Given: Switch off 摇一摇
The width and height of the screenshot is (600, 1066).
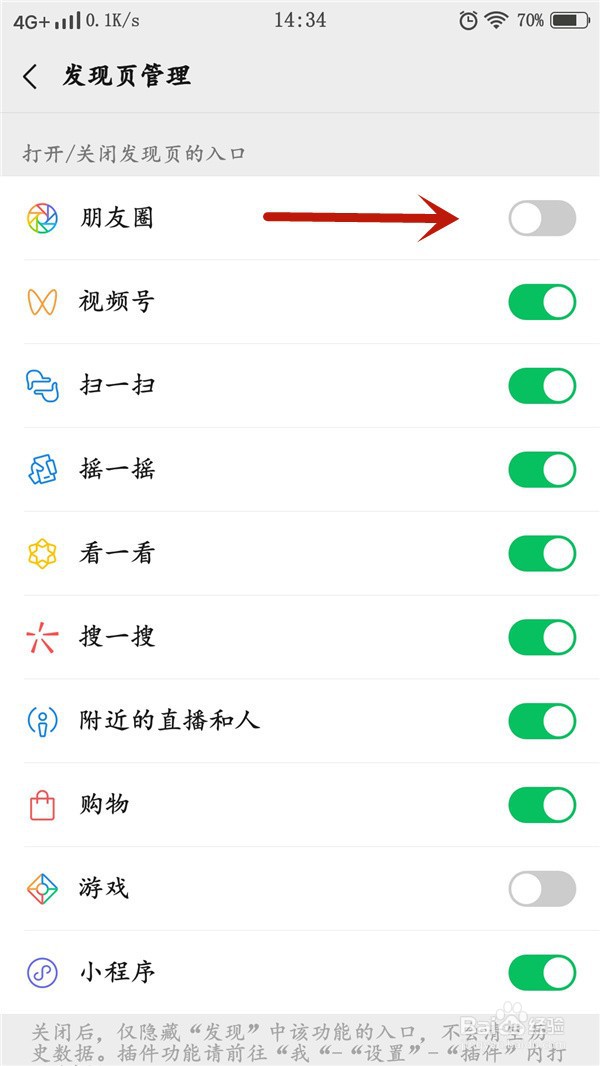Looking at the screenshot, I should pos(542,470).
